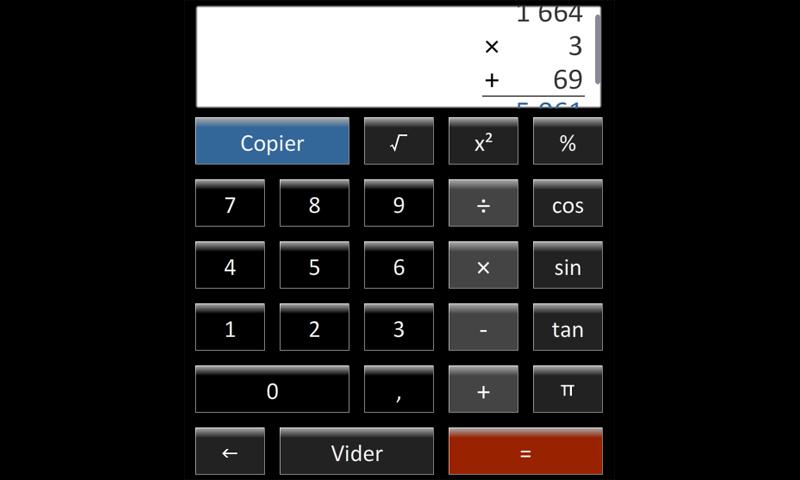Clear everything with Vider

click(356, 452)
